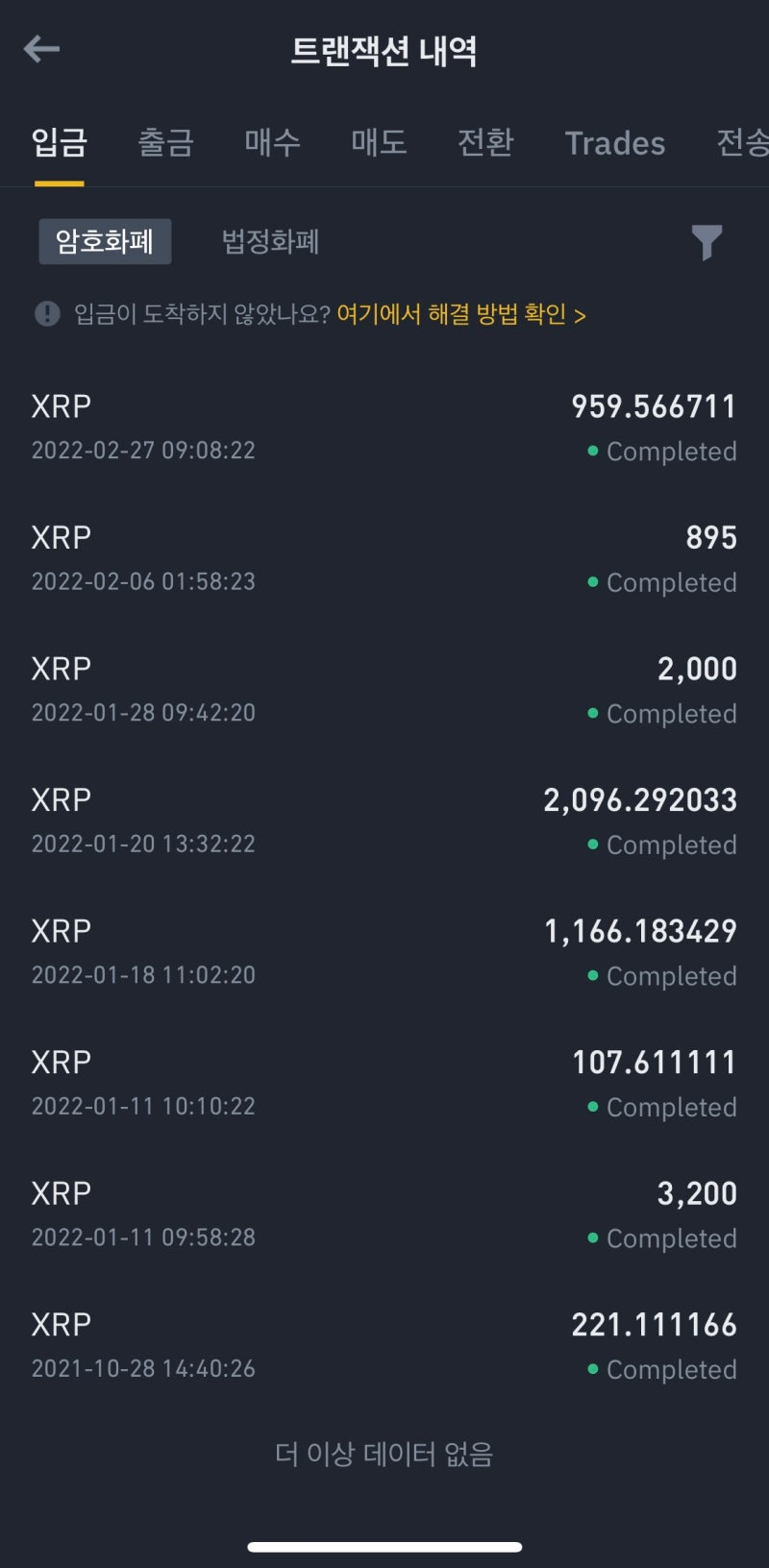Select the 입금 tab
Viewport: 769px width, 1568px height.
pos(60,143)
